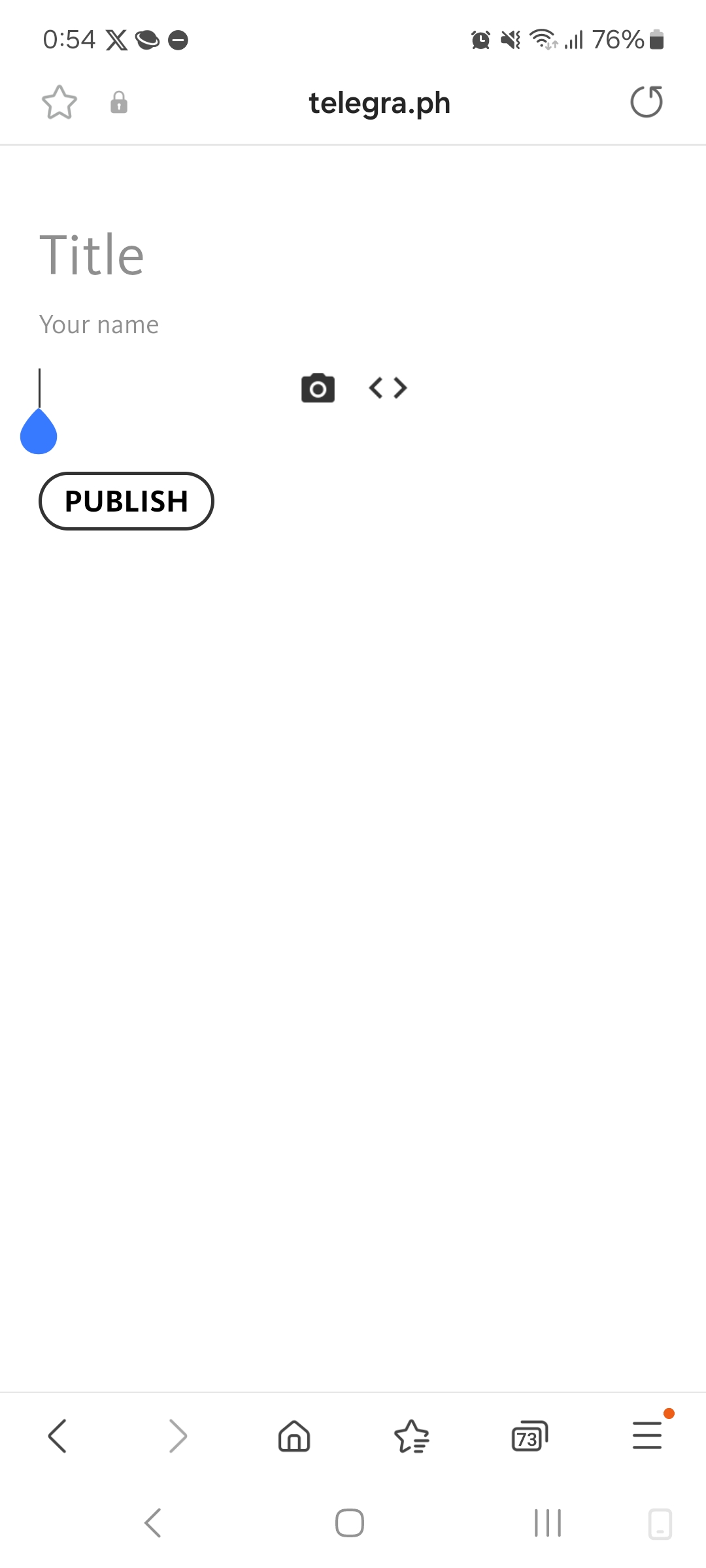Enter your name in the author field

pos(353,325)
